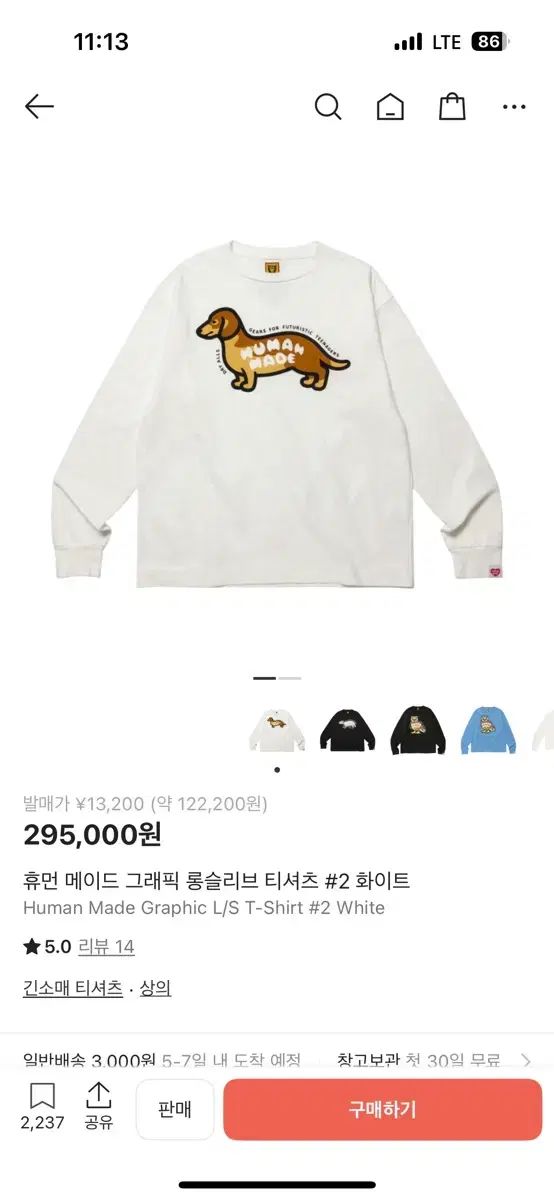
Task: Tap 구매하기 to buy
Action: (382, 1109)
